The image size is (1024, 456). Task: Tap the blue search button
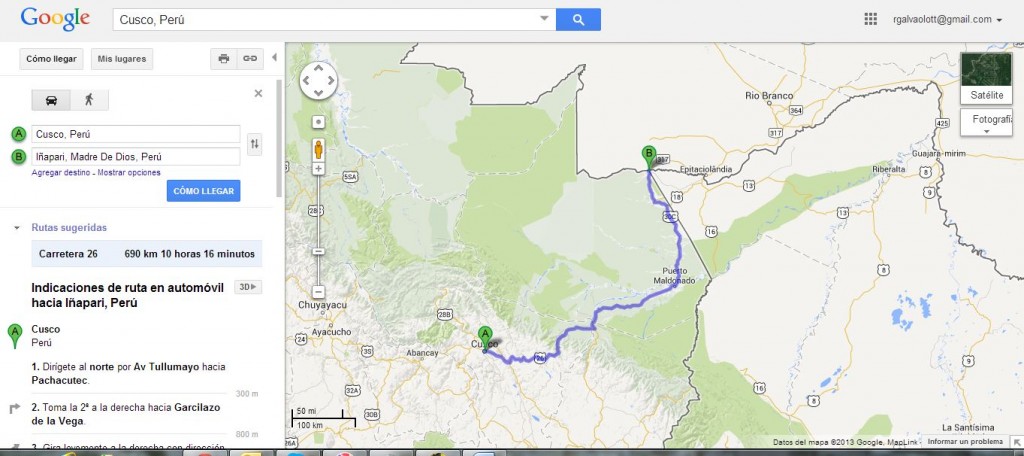pos(578,19)
